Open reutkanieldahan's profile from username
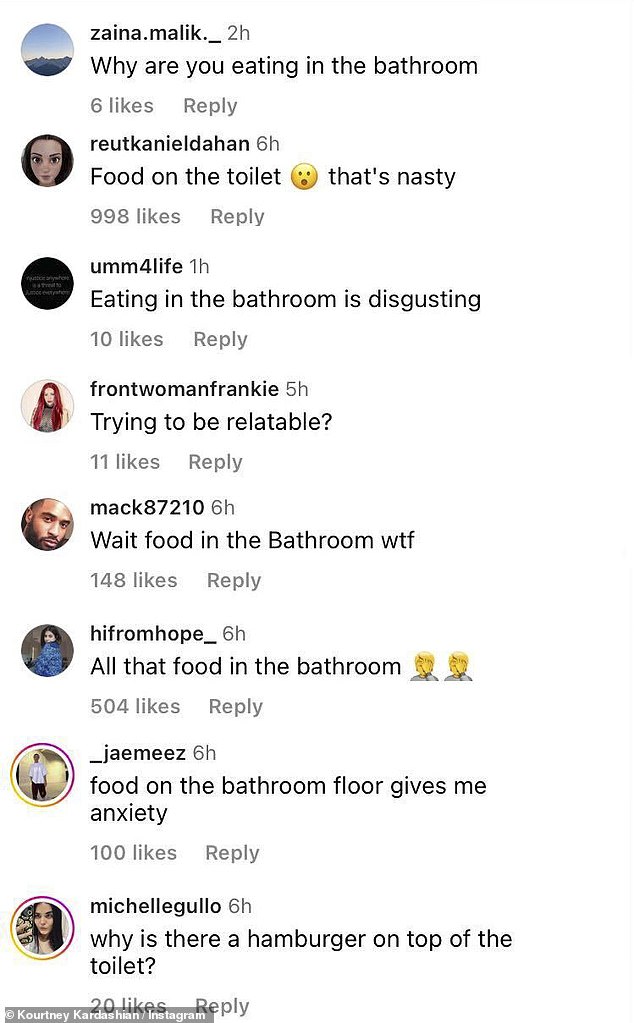This screenshot has height=1023, width=634. click(x=170, y=144)
